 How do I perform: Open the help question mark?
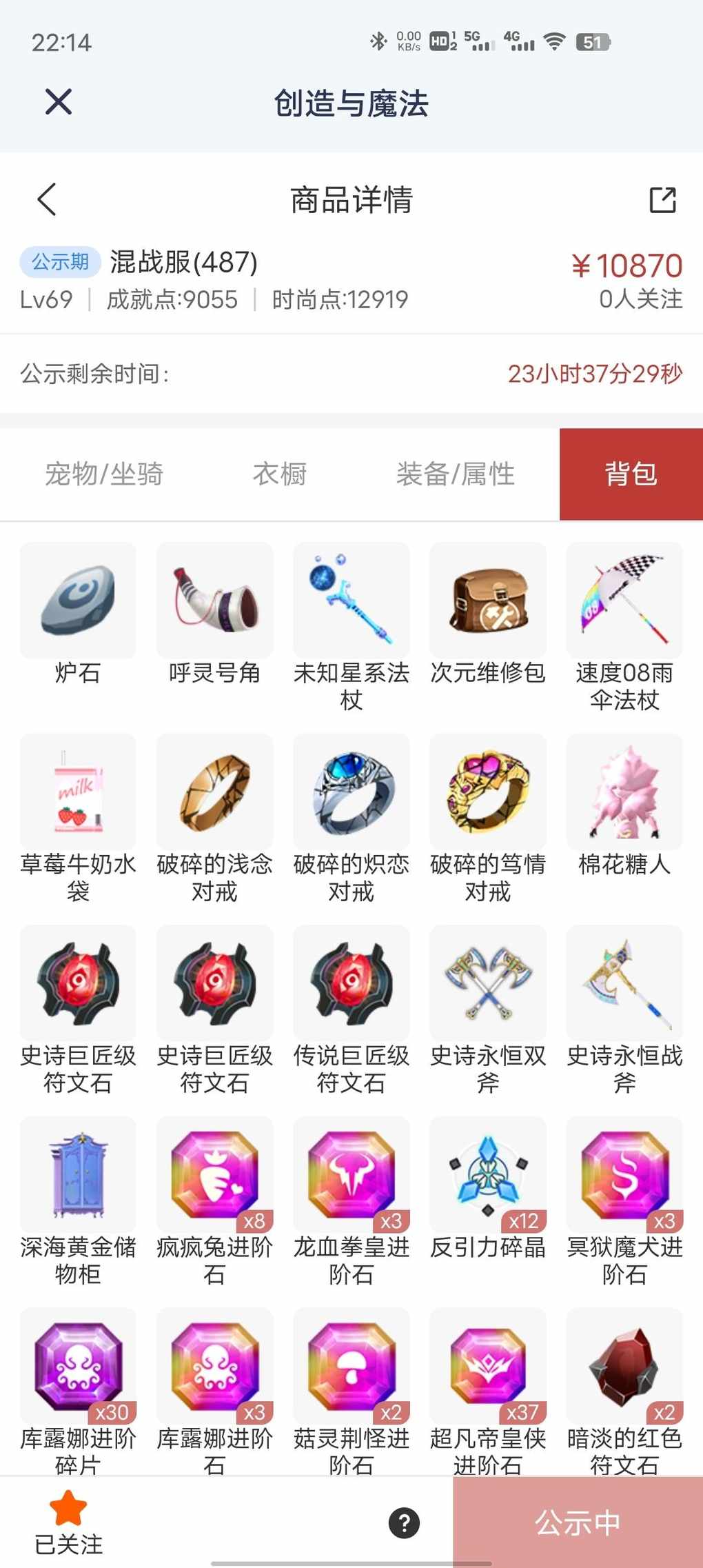pos(404,1523)
